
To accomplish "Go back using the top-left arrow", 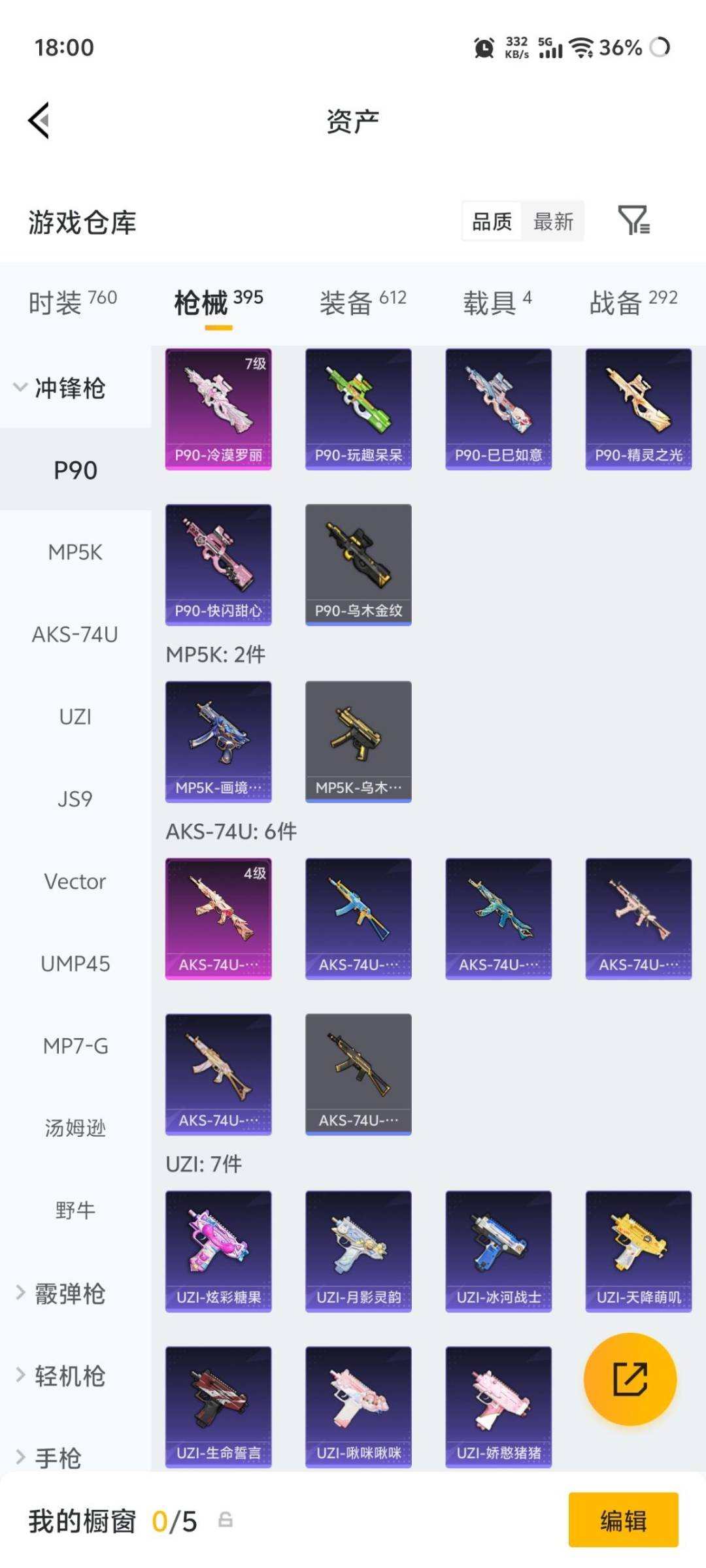I will pyautogui.click(x=39, y=121).
